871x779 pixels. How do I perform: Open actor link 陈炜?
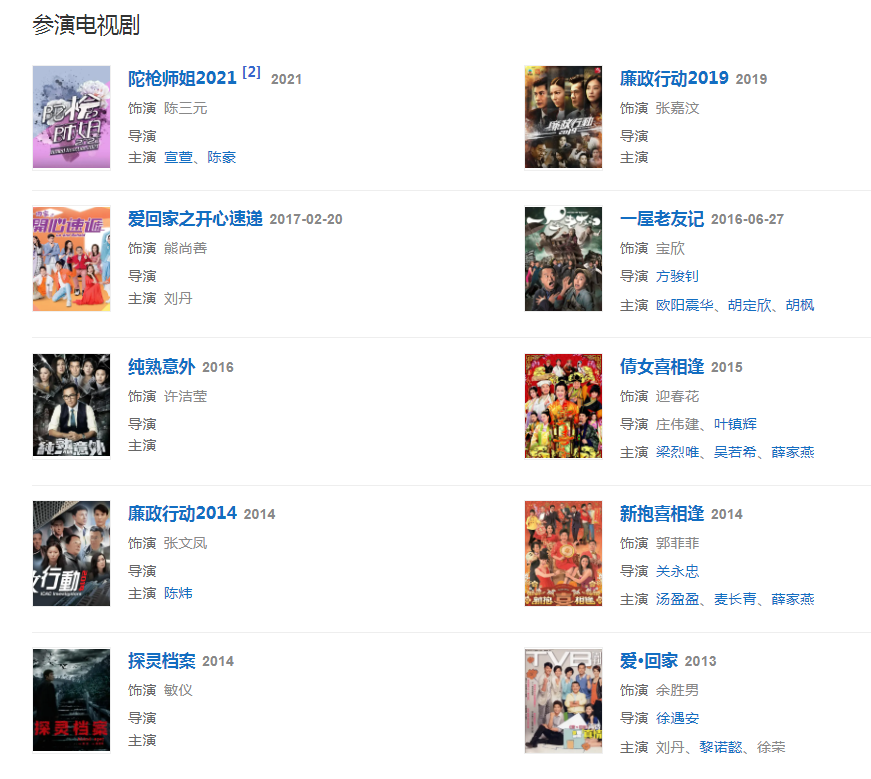178,593
